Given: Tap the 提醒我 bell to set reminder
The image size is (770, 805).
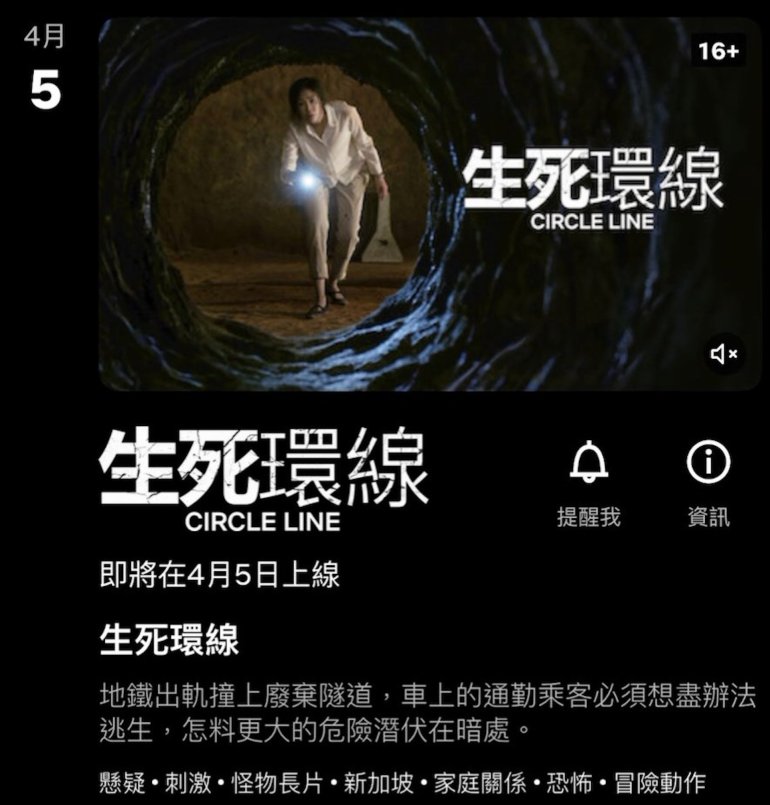Looking at the screenshot, I should tap(588, 463).
